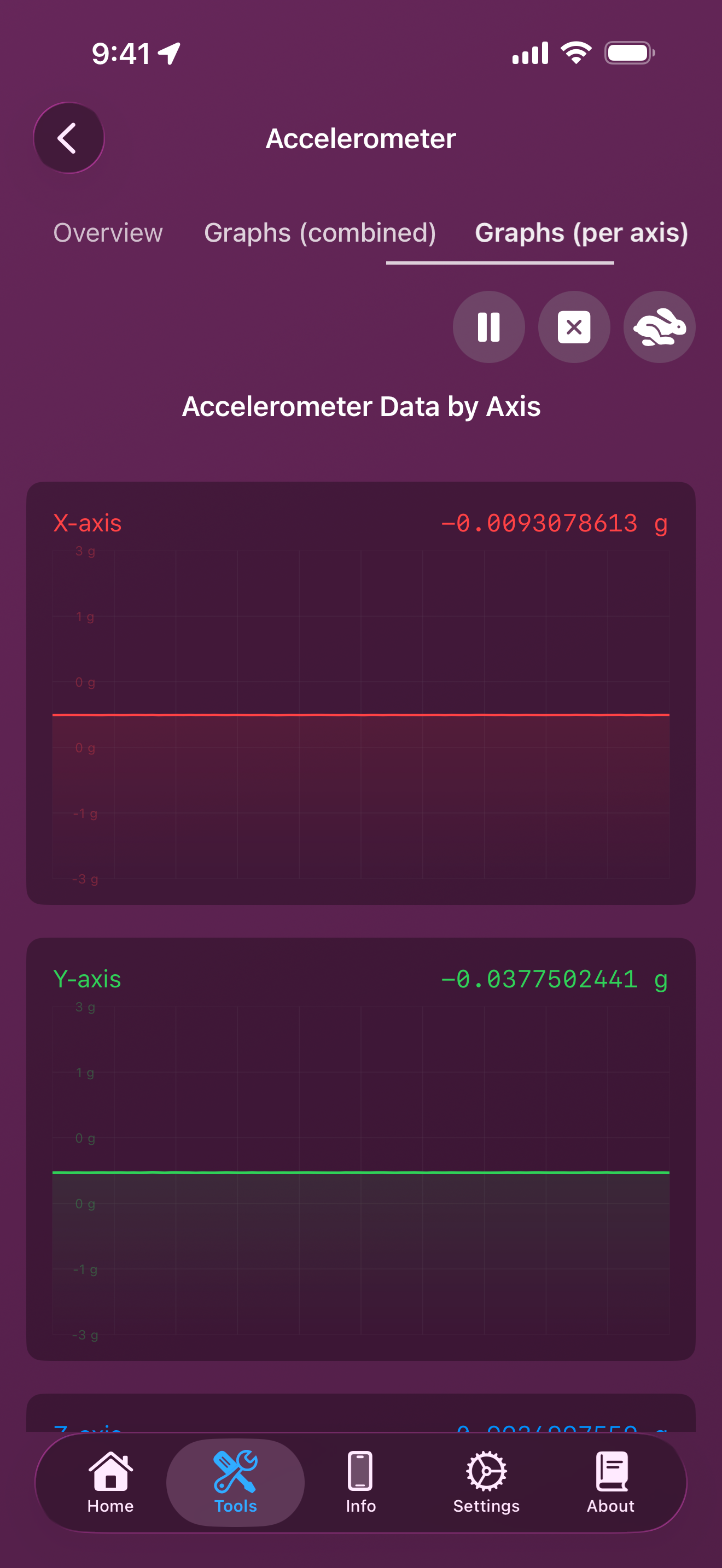Tap the X-axis label on the red graph

click(86, 522)
